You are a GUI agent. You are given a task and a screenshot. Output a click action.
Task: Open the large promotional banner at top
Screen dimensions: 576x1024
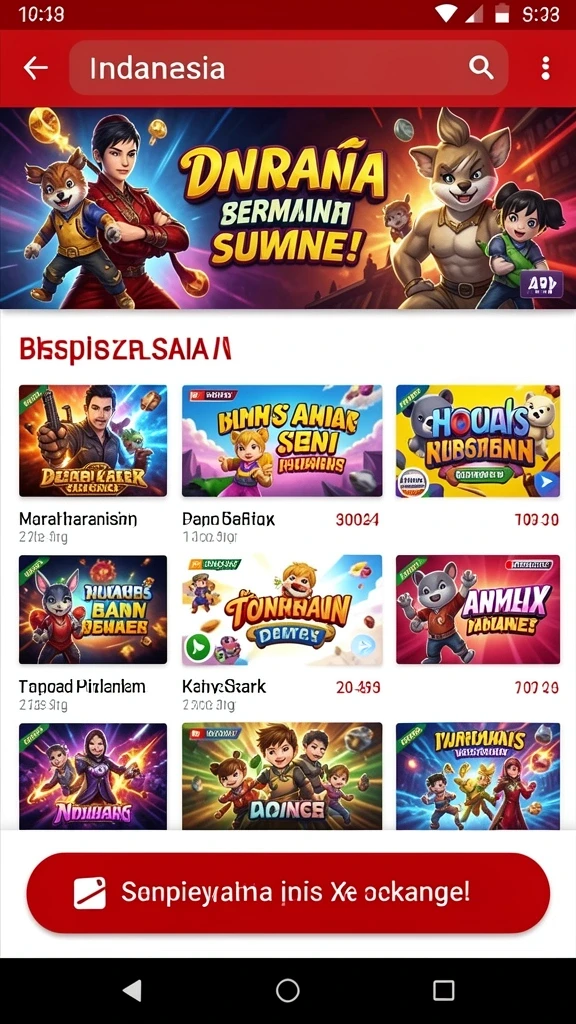[x=288, y=208]
